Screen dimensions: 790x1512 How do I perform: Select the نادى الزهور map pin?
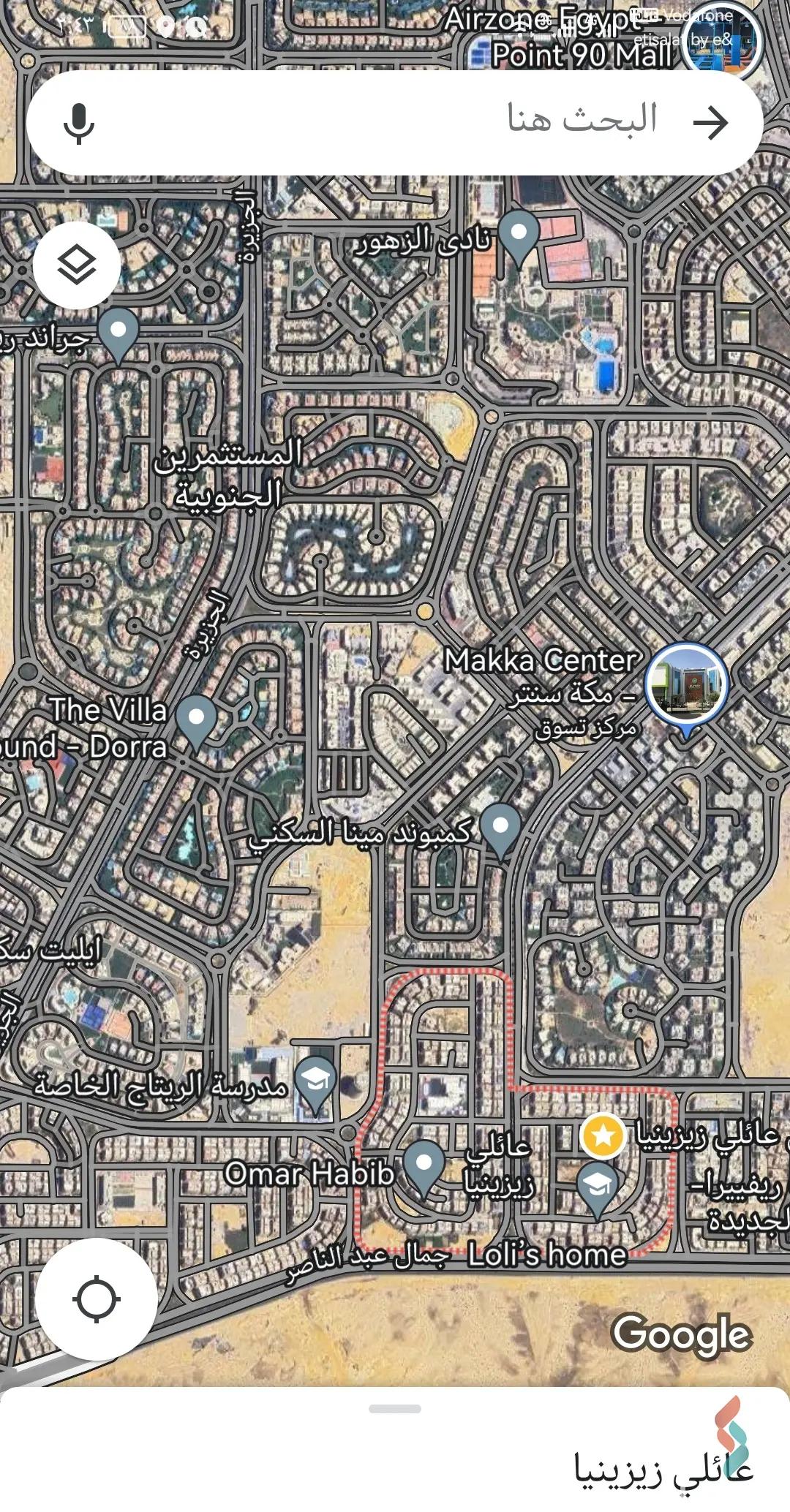tap(519, 235)
